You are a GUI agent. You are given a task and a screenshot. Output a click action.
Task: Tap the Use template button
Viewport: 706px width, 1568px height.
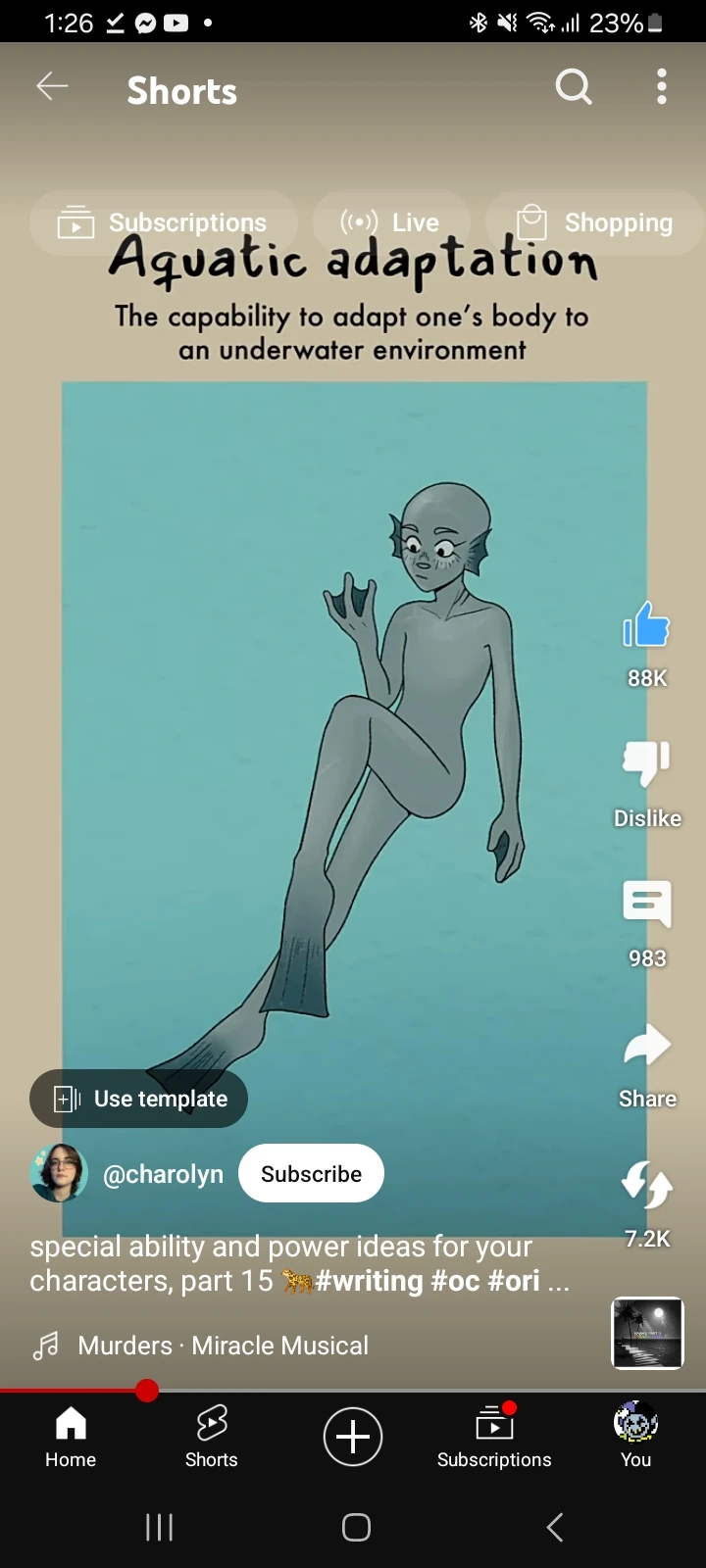pos(138,1099)
